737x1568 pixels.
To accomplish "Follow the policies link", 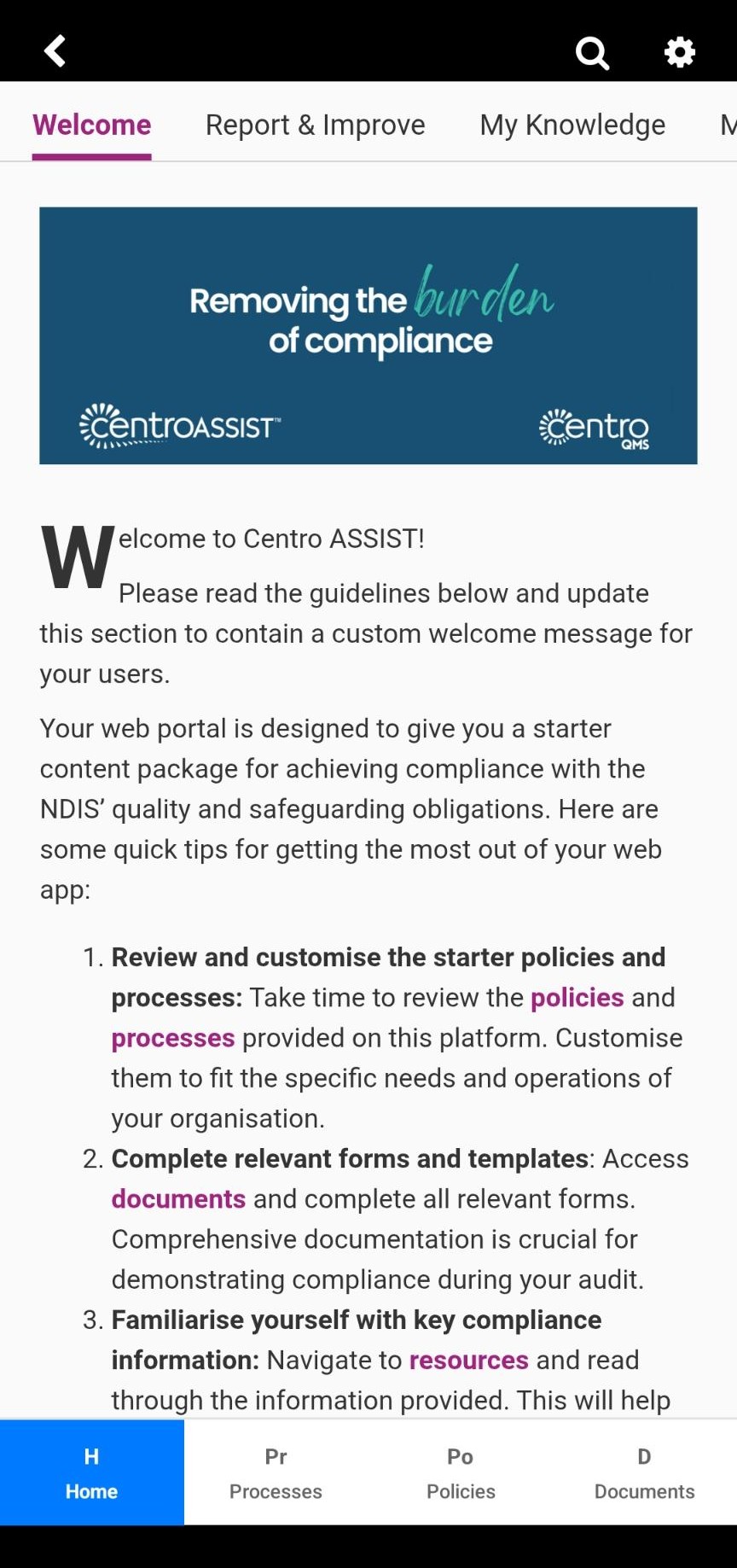I will pos(577,997).
